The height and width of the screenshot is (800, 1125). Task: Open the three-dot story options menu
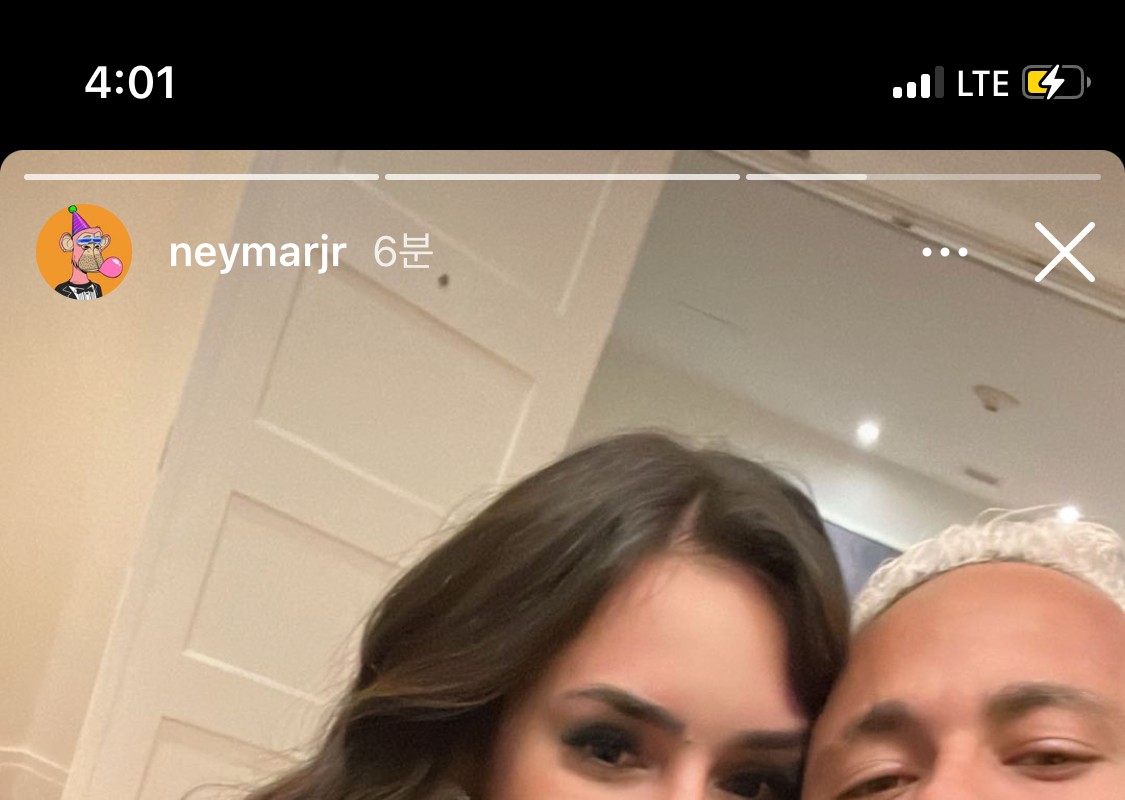tap(944, 252)
